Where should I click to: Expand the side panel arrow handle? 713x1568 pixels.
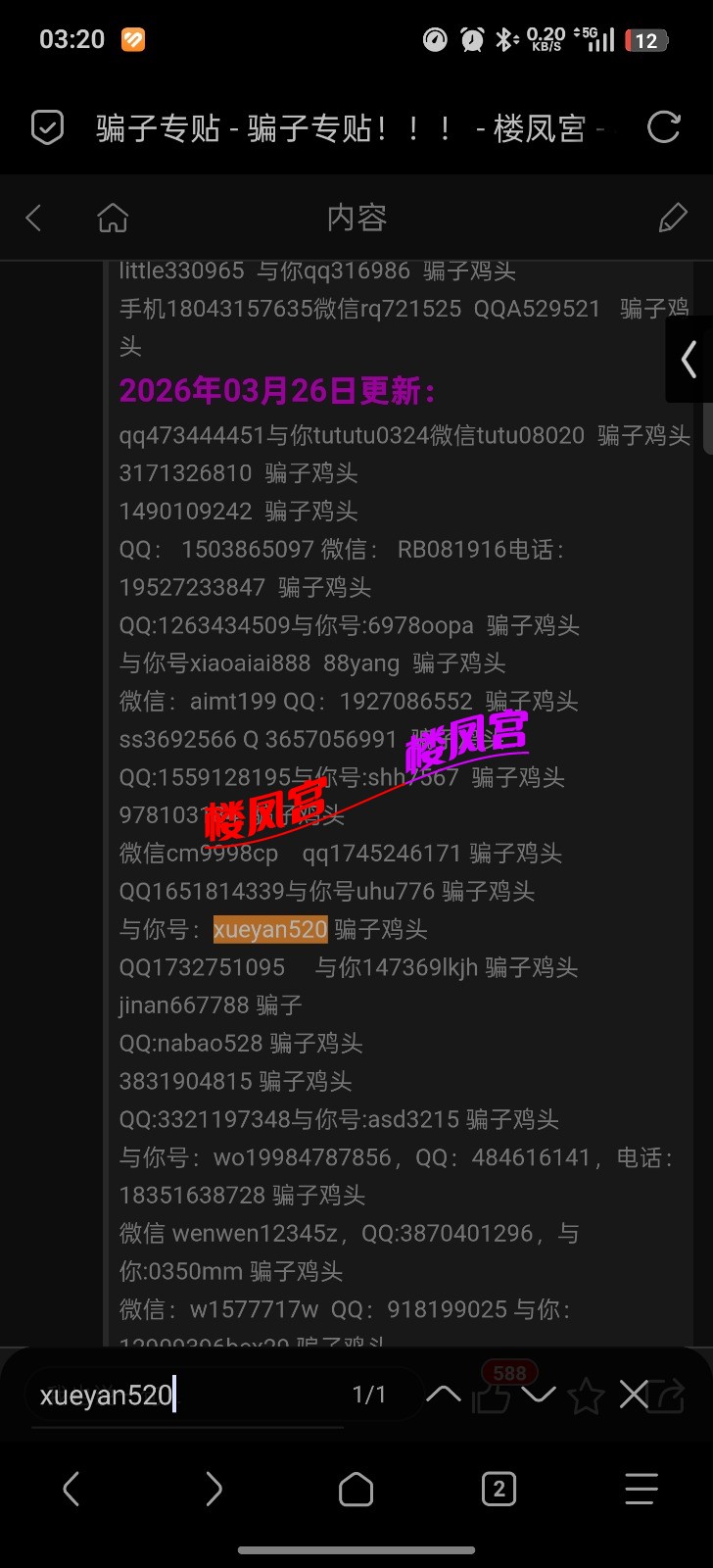pos(689,360)
